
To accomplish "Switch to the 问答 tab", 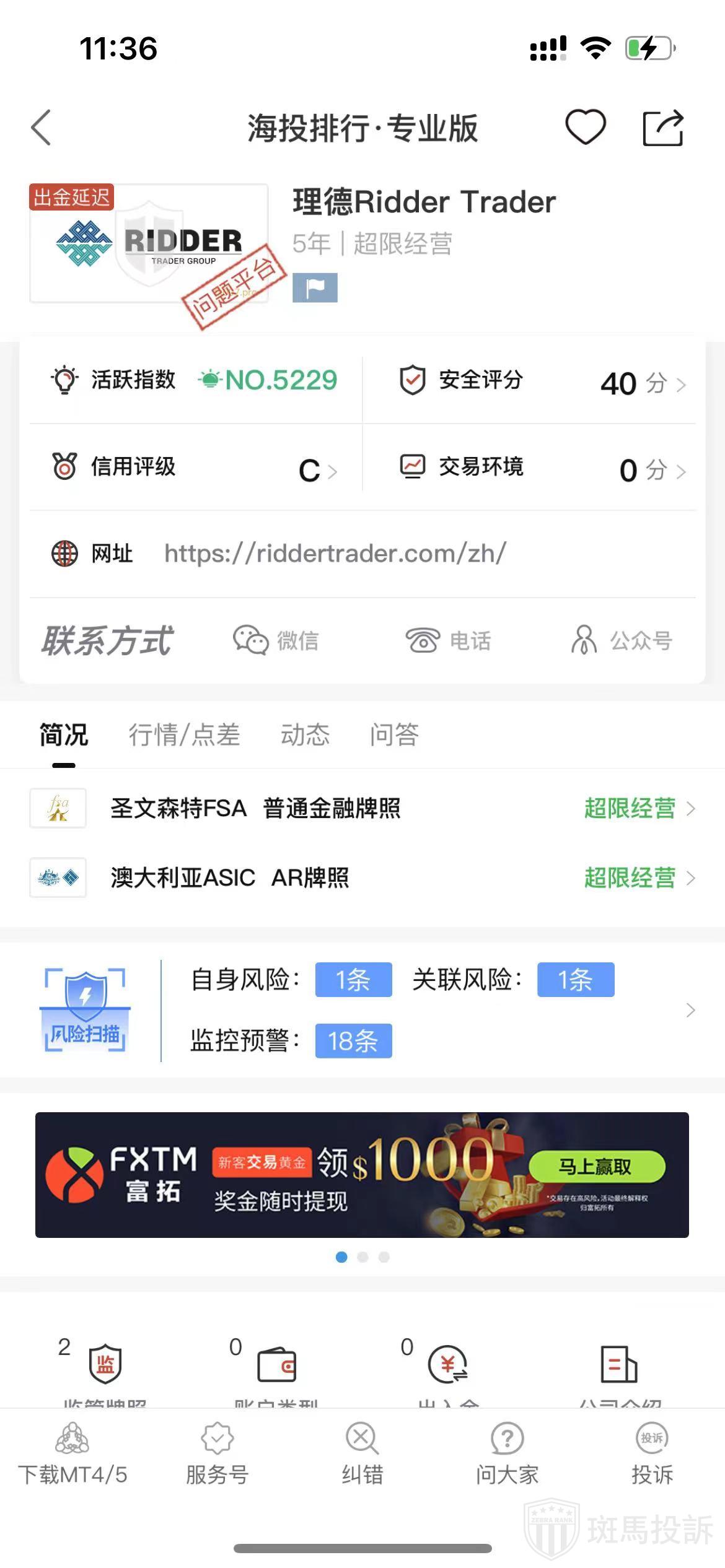I will pyautogui.click(x=394, y=735).
